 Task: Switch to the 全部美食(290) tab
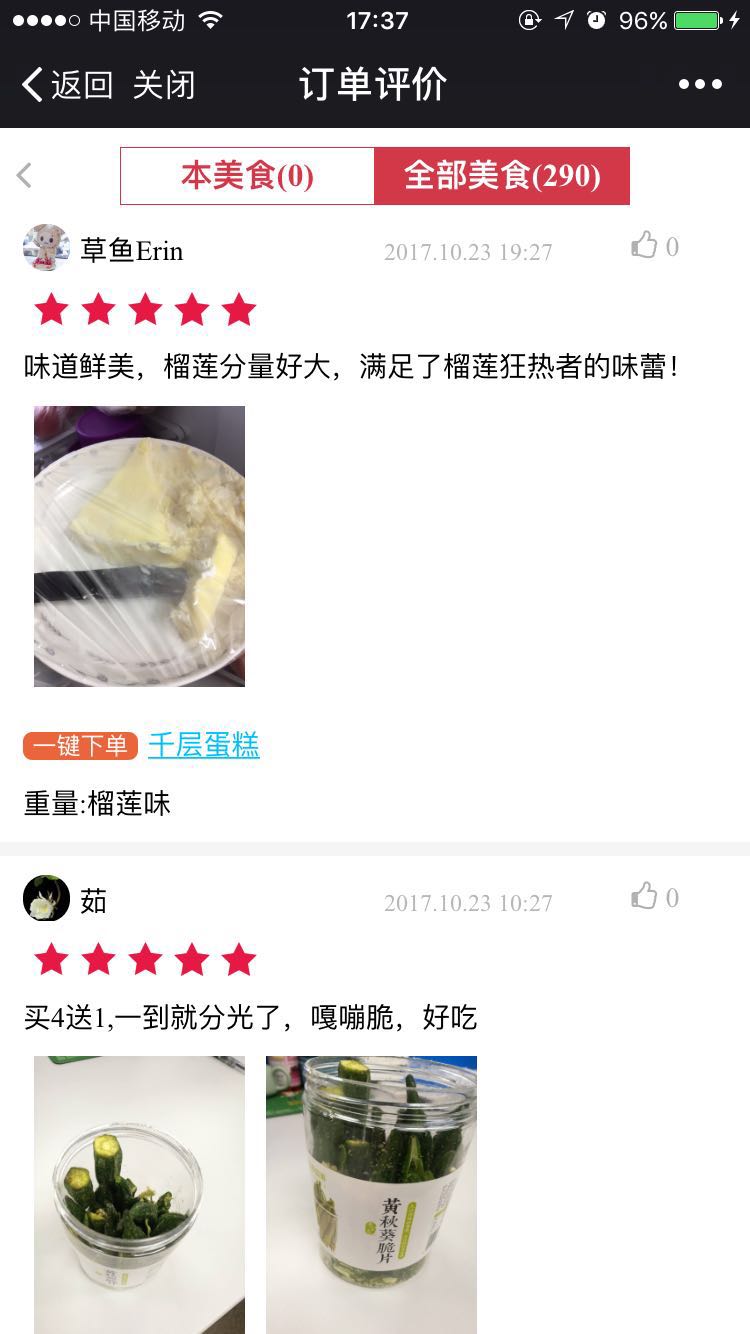click(x=503, y=176)
